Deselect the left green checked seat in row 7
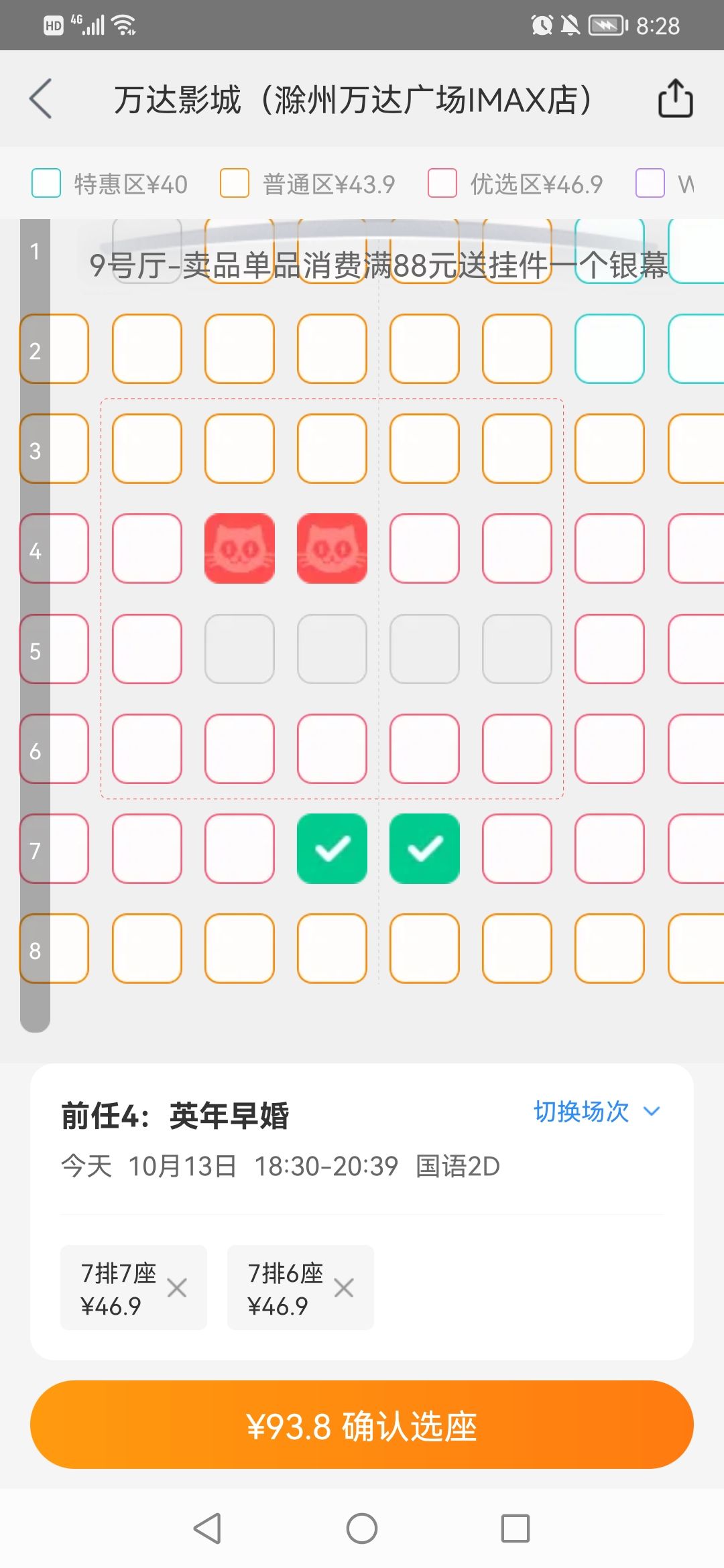724x1568 pixels. tap(332, 848)
